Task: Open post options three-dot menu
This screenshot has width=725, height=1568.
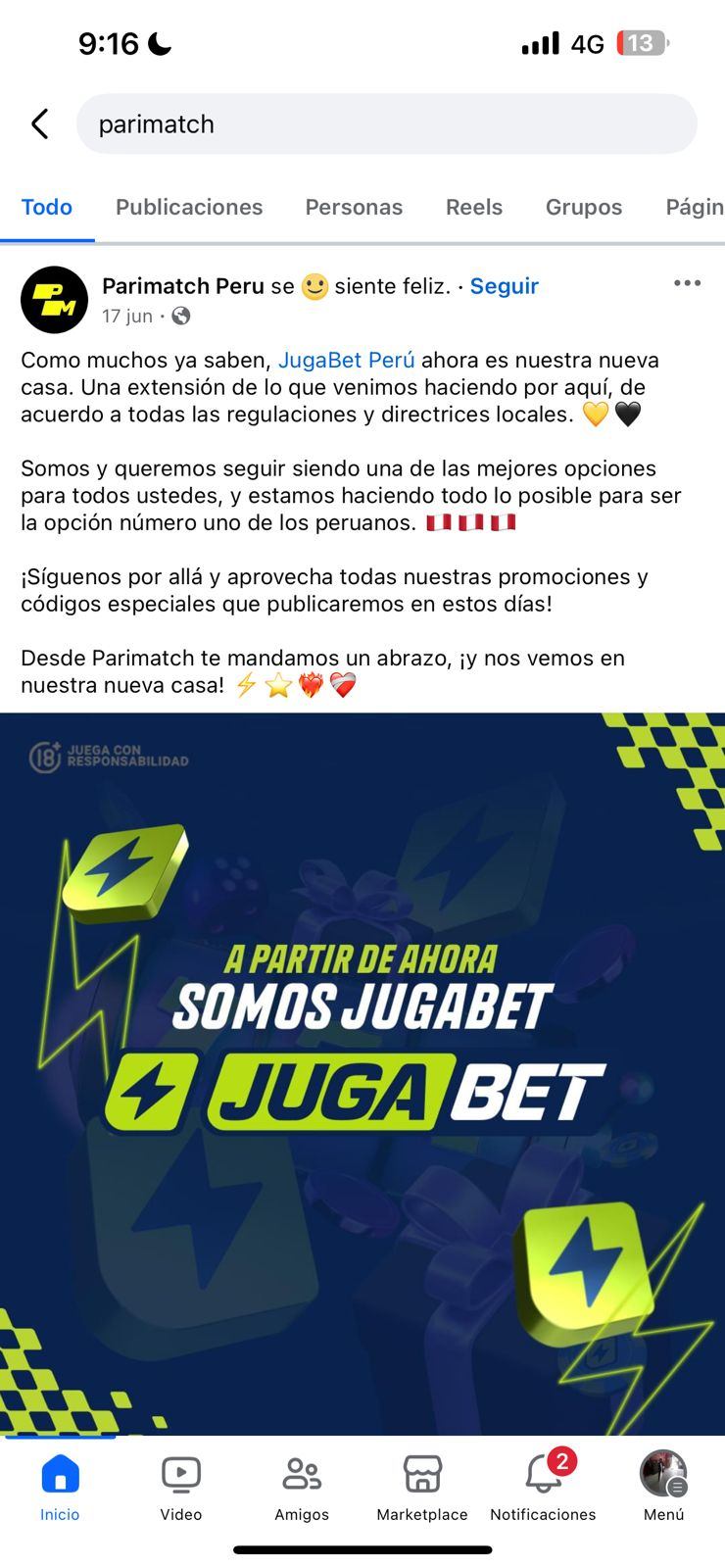Action: pyautogui.click(x=687, y=283)
